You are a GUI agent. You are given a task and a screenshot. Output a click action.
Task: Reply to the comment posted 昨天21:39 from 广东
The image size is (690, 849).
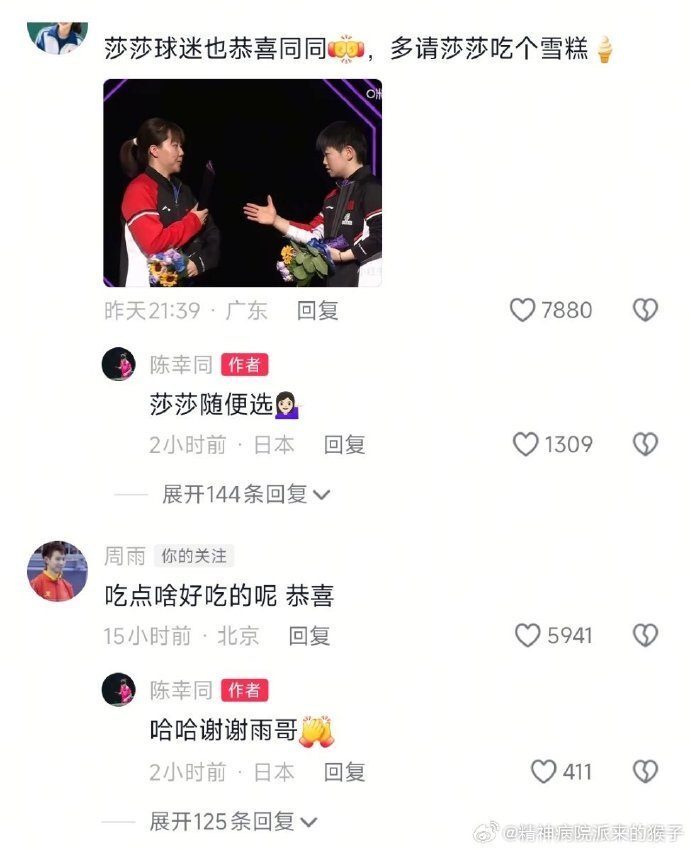click(318, 310)
